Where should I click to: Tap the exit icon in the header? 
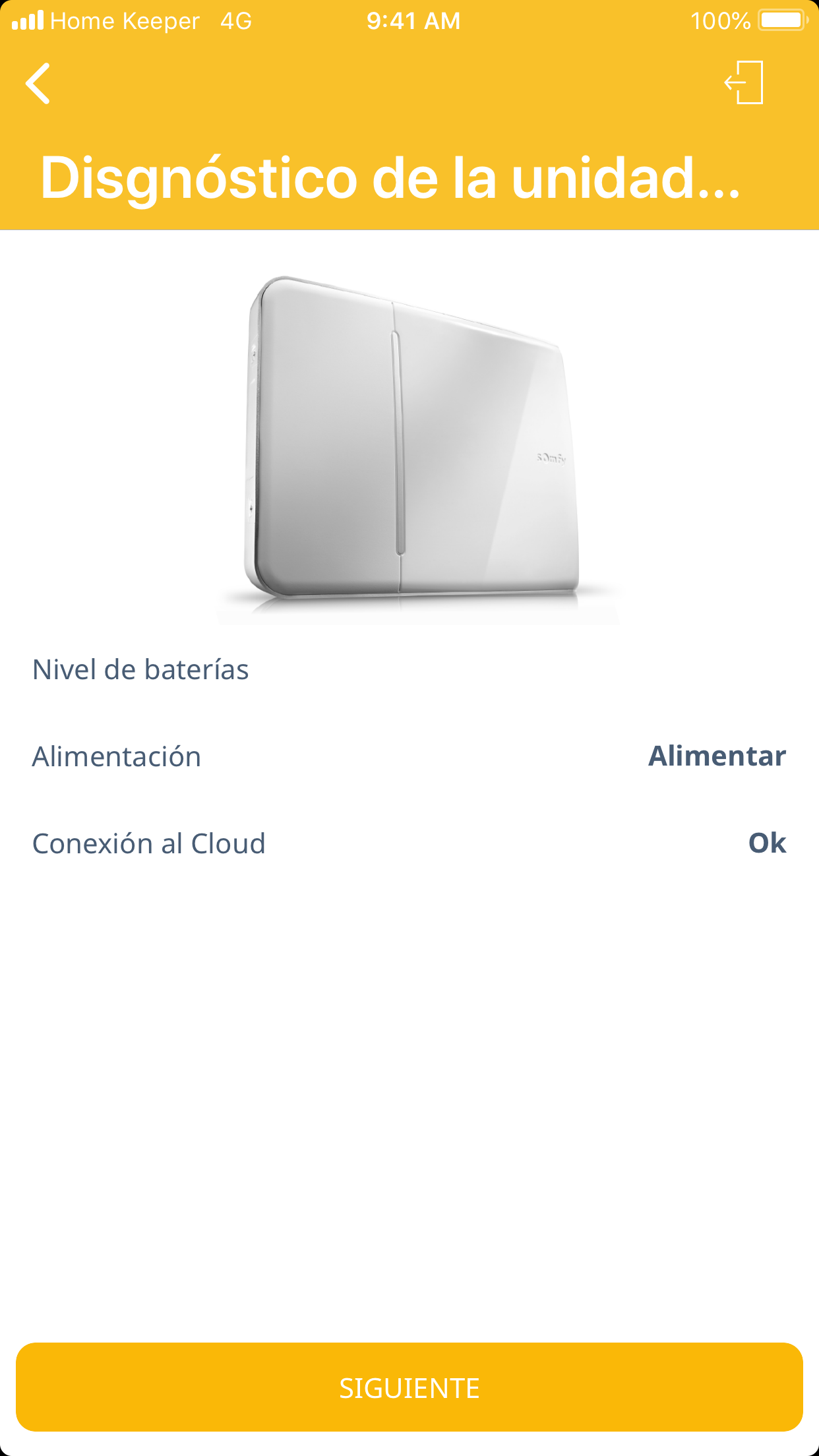click(x=744, y=82)
